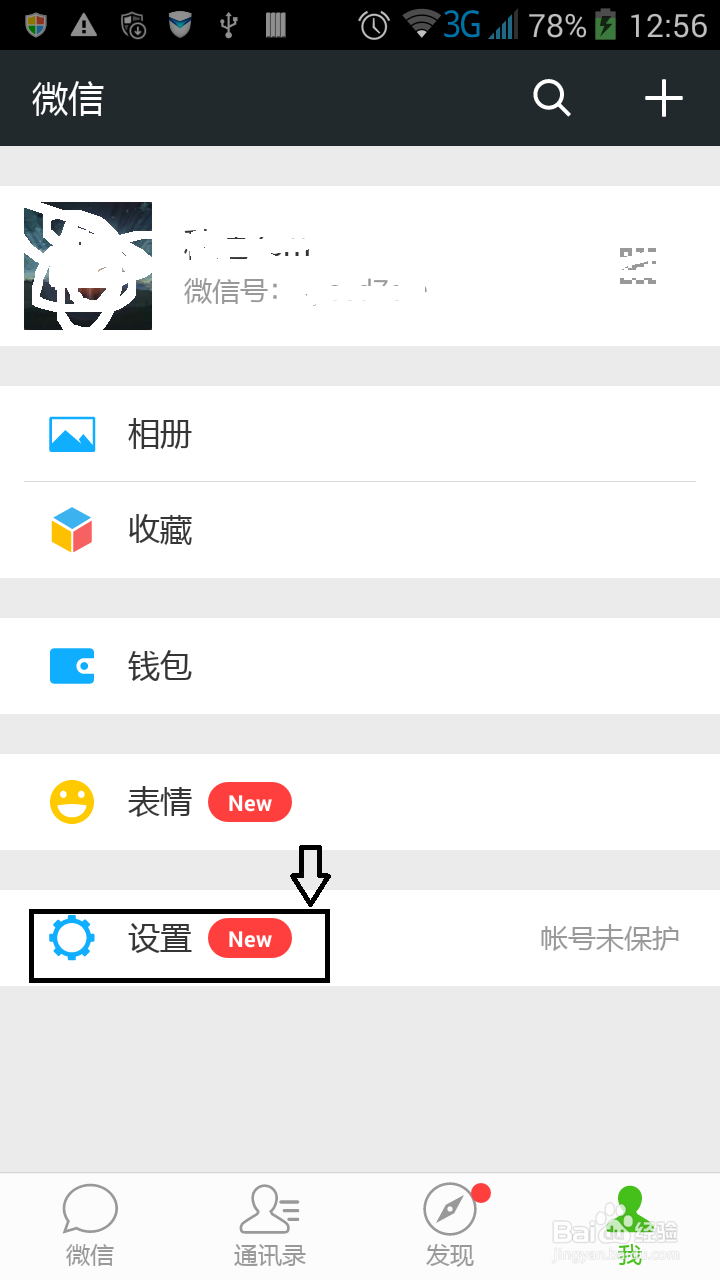The image size is (720, 1280).
Task: Select the 收藏 (Favorites) colored box icon
Action: click(x=71, y=530)
